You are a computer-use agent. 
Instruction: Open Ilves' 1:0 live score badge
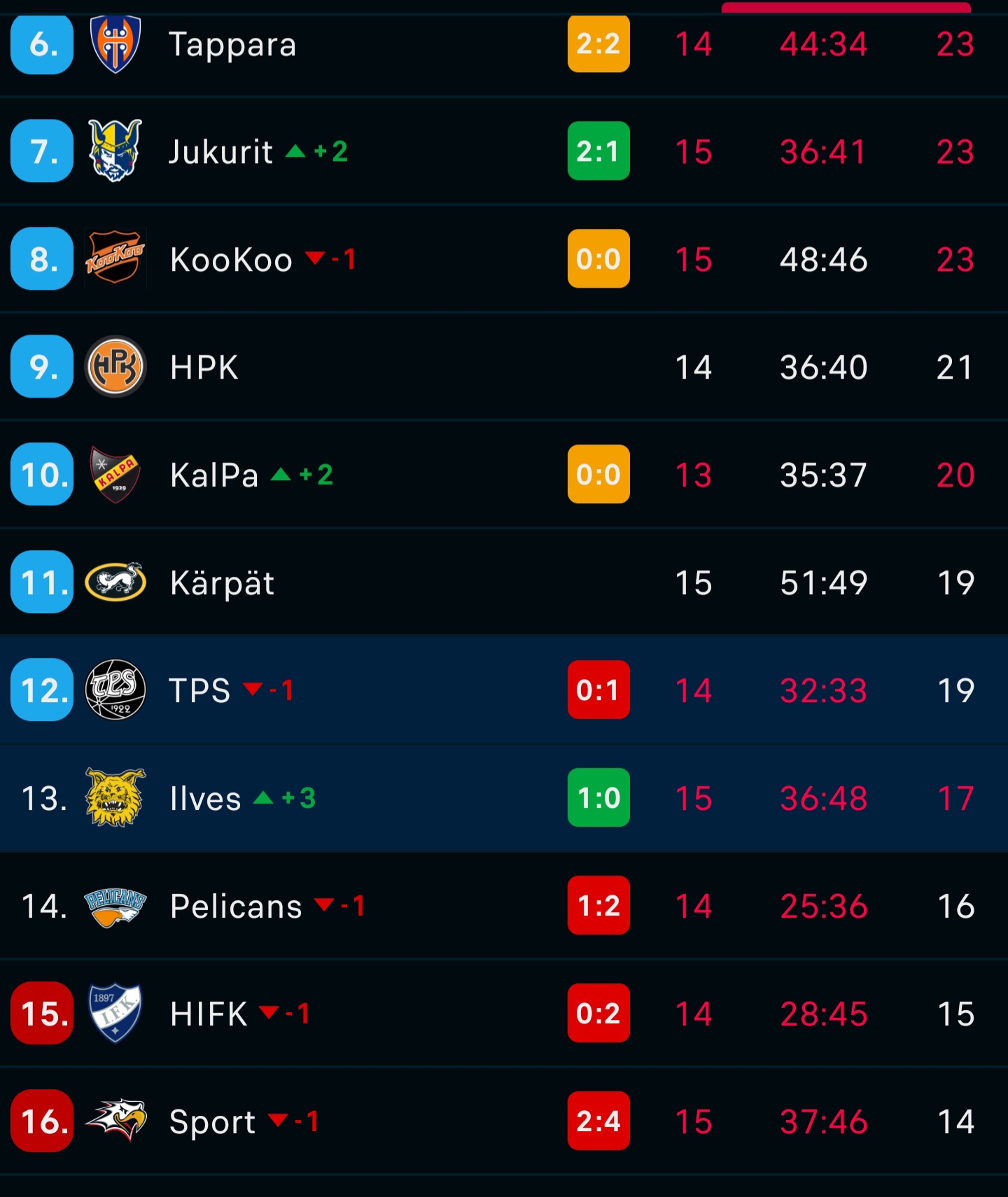coord(598,798)
